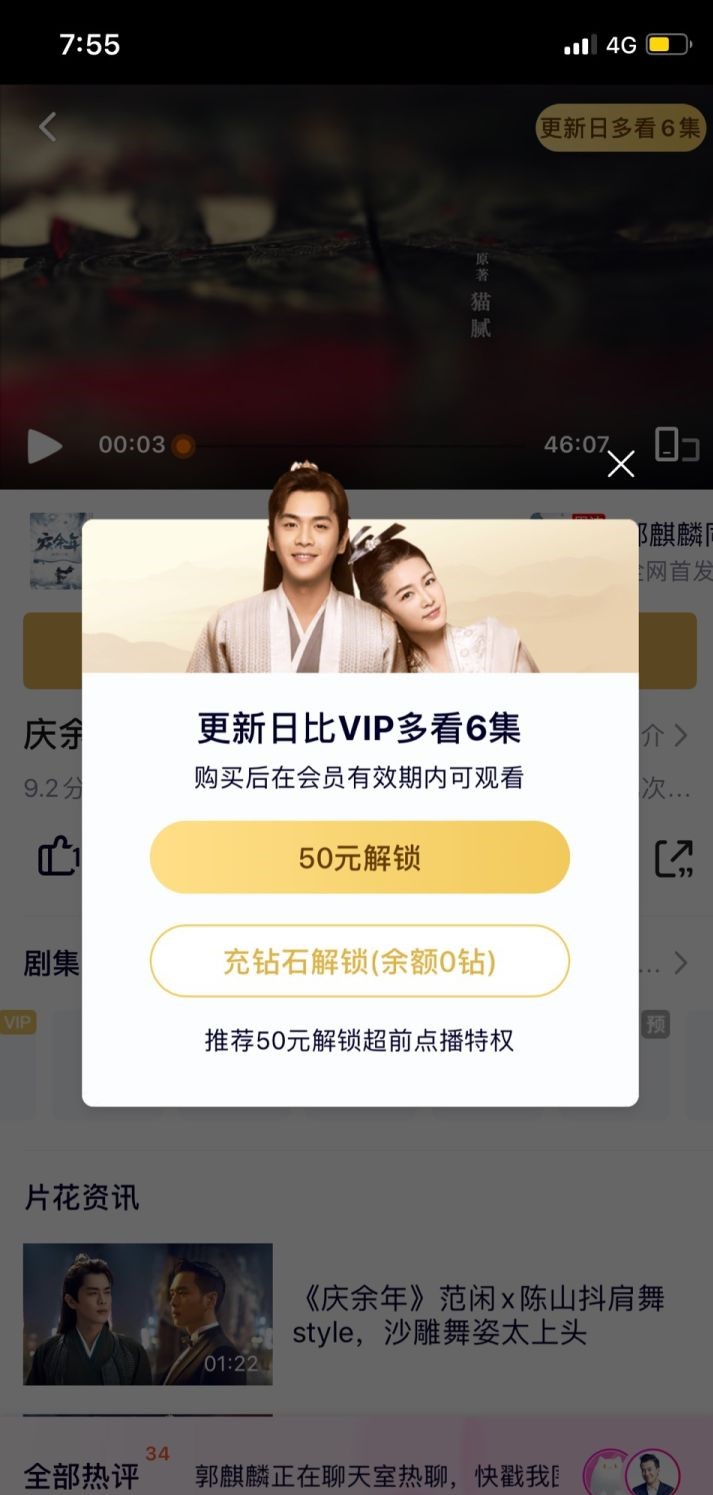The height and width of the screenshot is (1495, 713).
Task: Tap the 更新日多看6集 badge
Action: point(620,128)
